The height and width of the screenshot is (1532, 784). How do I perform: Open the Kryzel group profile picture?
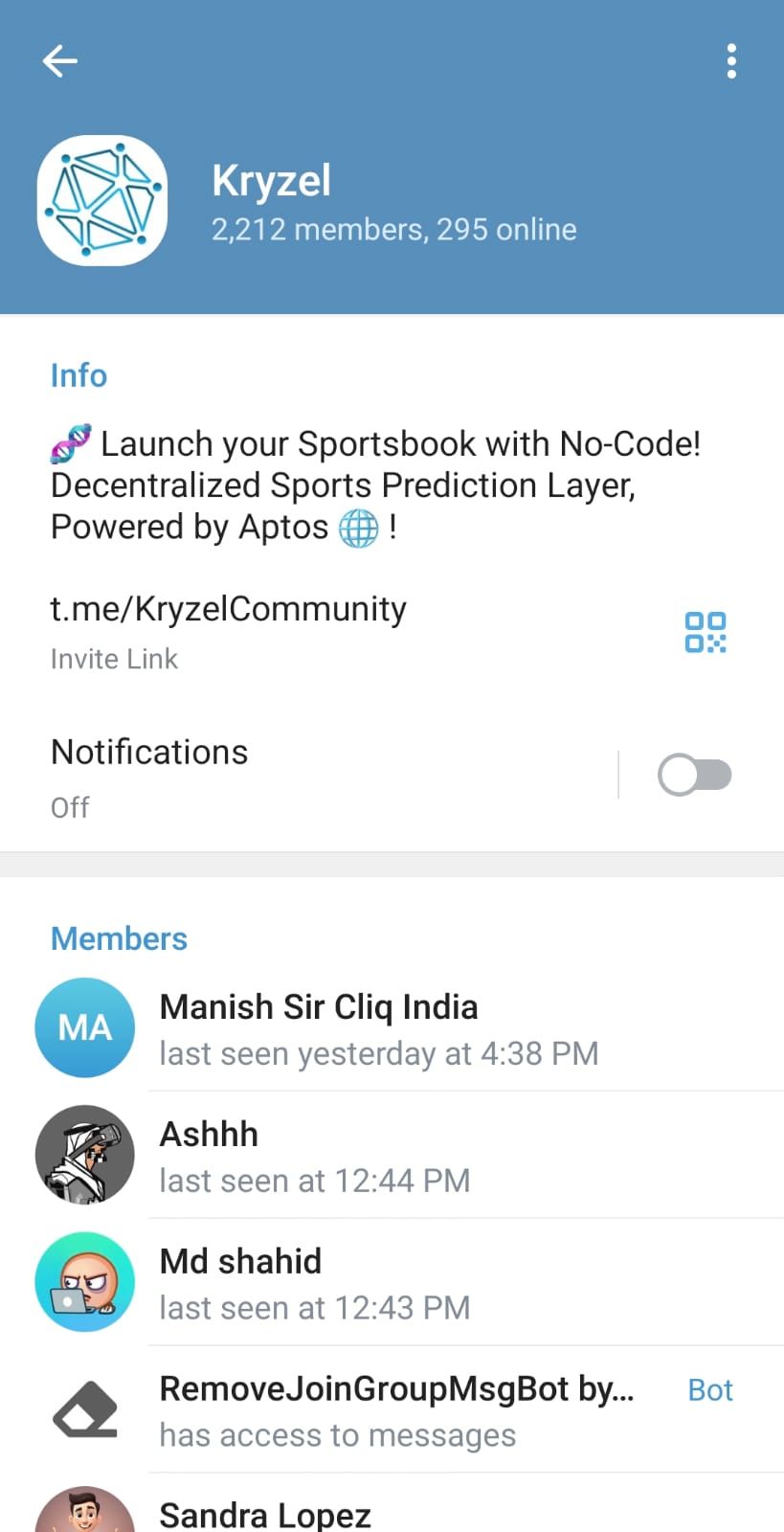tap(102, 200)
